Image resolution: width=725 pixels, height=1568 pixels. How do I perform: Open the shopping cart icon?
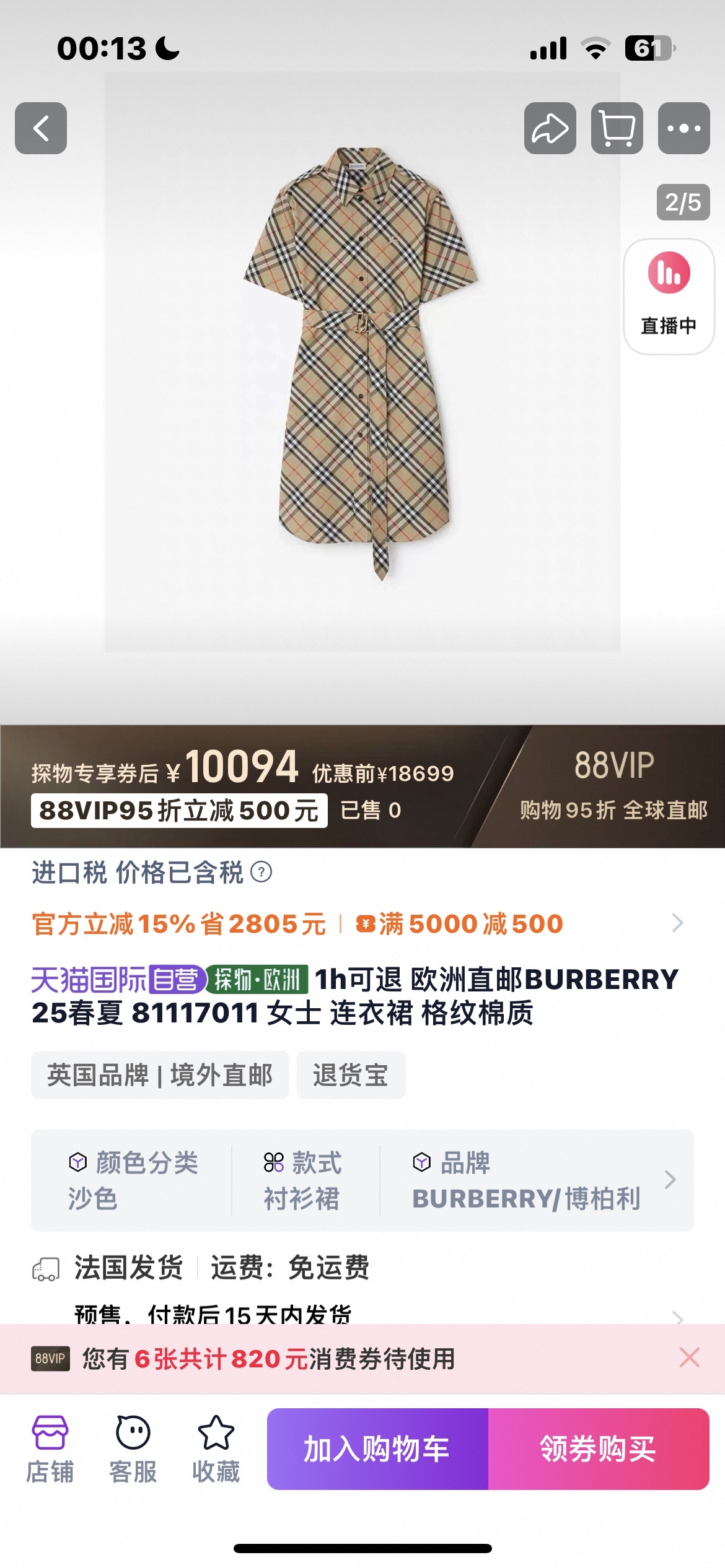tap(617, 128)
